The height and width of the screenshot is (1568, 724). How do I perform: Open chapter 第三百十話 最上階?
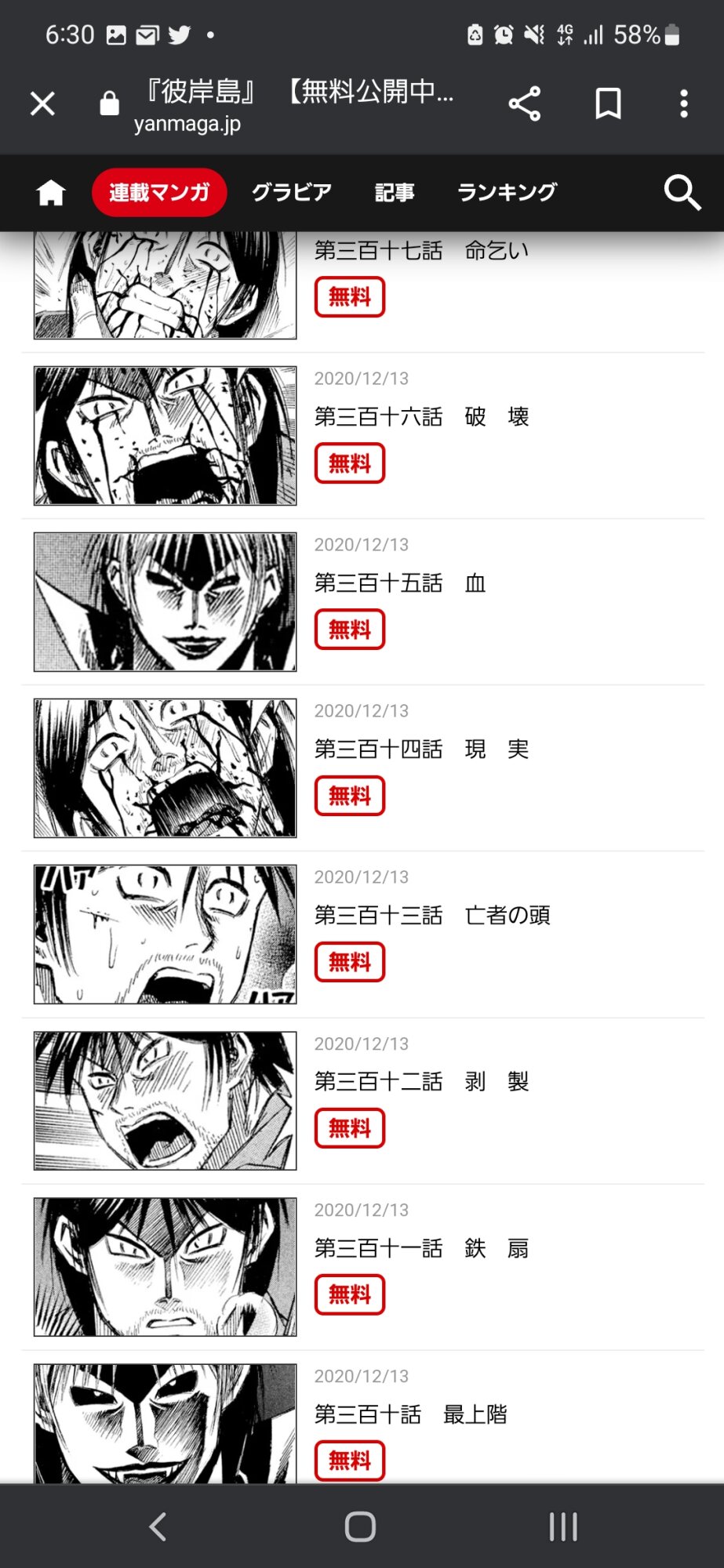tap(410, 1414)
